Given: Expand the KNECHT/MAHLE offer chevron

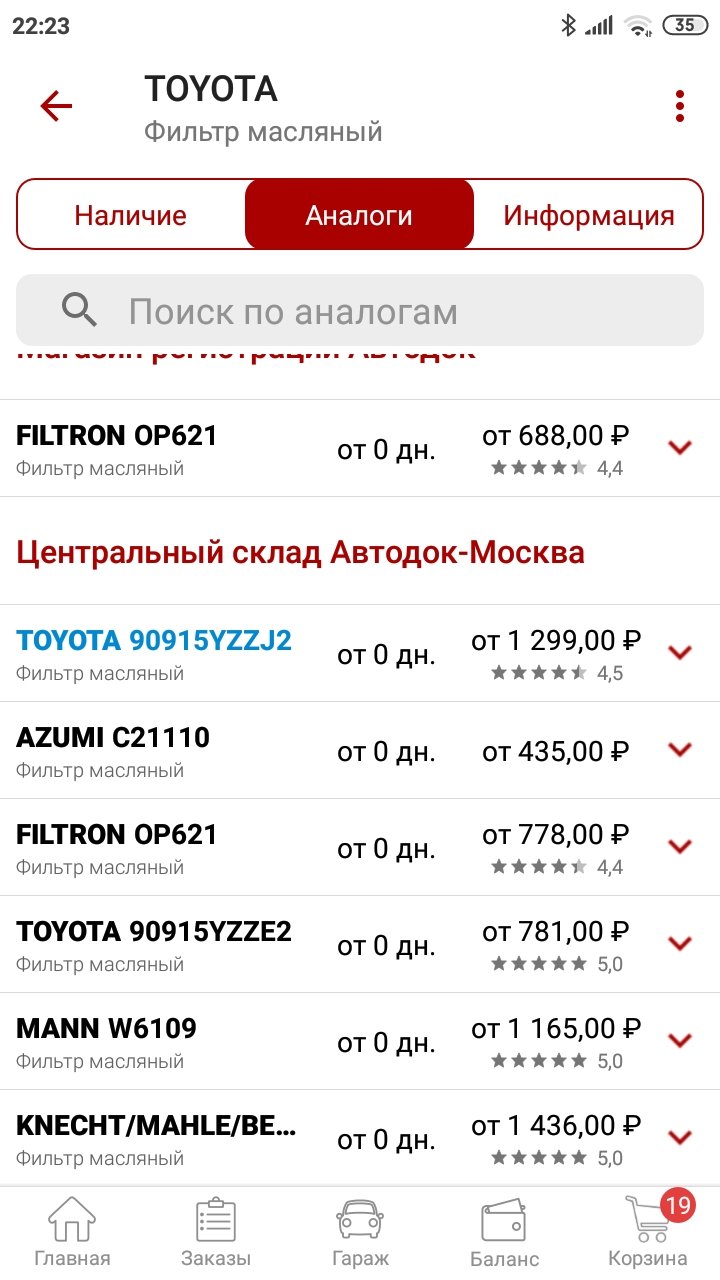Looking at the screenshot, I should 680,1138.
